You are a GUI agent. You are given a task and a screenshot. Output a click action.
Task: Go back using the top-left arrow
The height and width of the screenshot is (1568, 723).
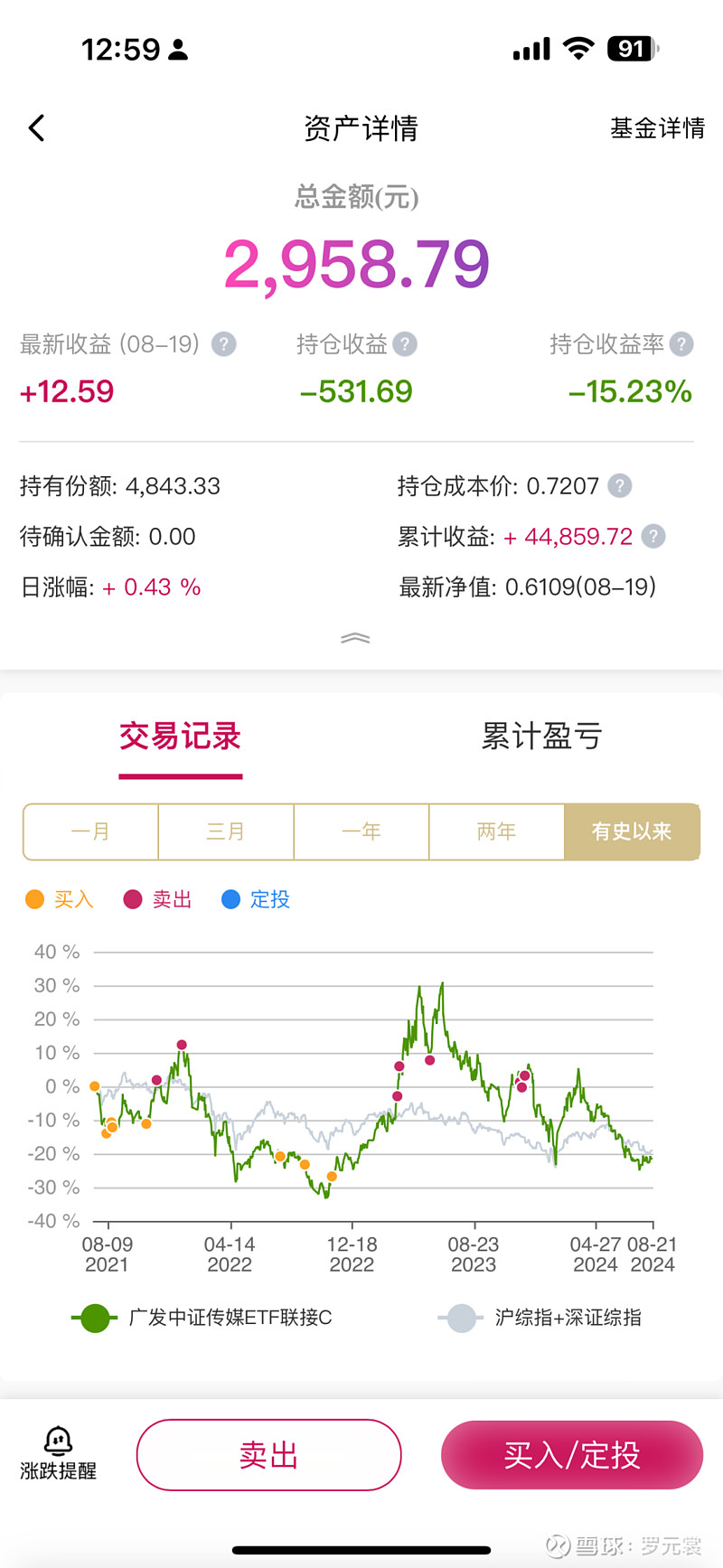(36, 128)
